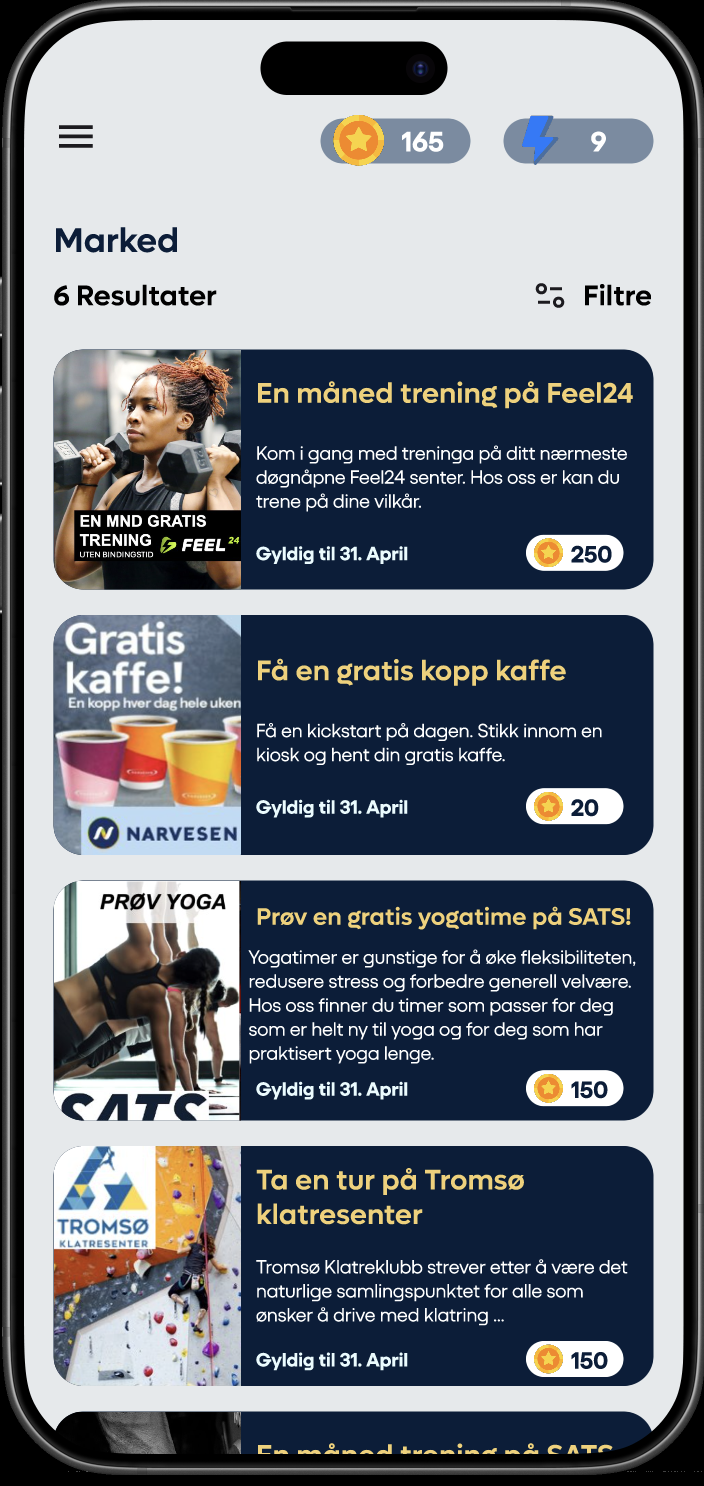
Task: Open the Feel24 one month training offer
Action: pyautogui.click(x=353, y=469)
